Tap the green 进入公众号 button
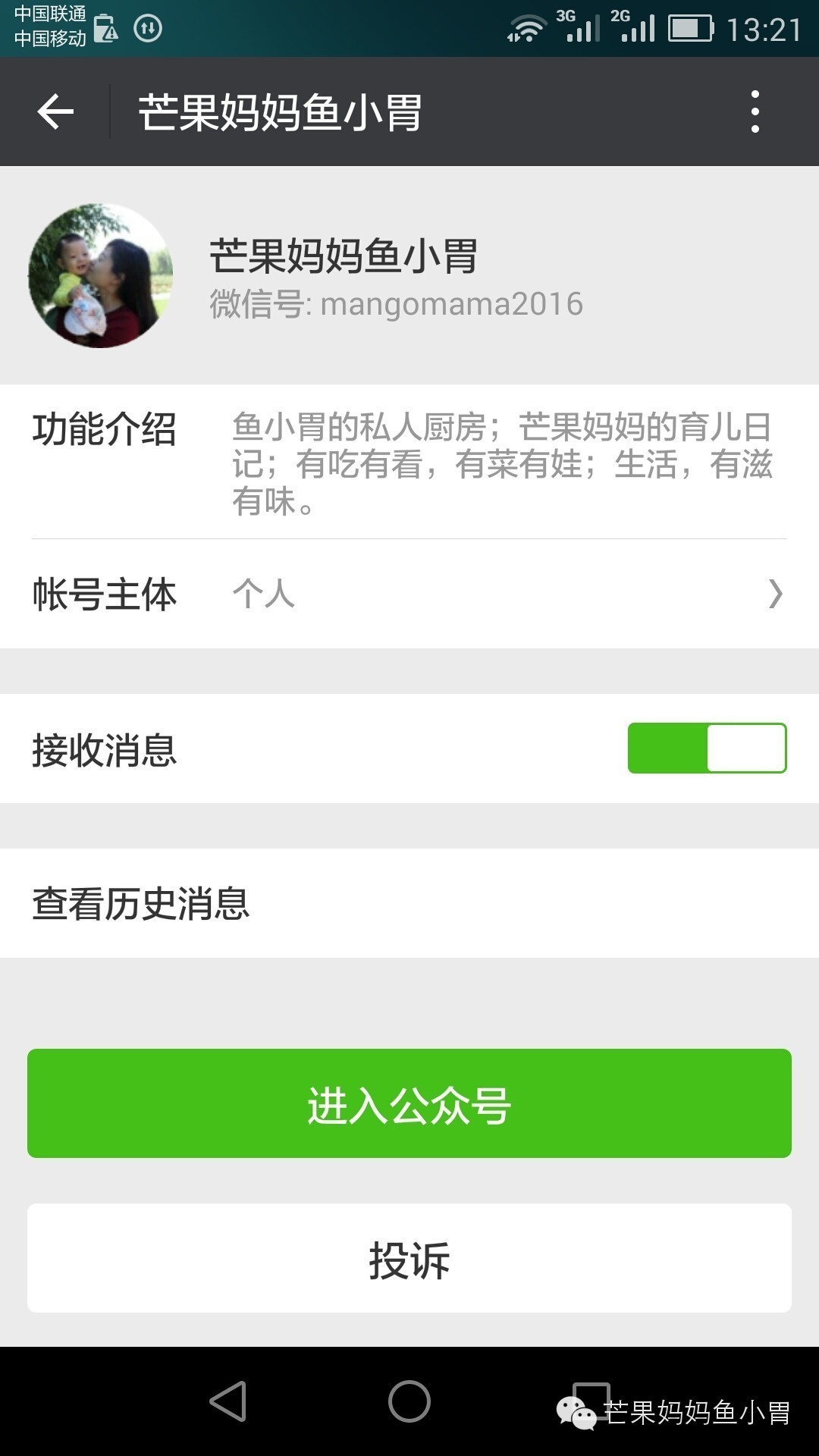Viewport: 819px width, 1456px height. pos(409,1103)
